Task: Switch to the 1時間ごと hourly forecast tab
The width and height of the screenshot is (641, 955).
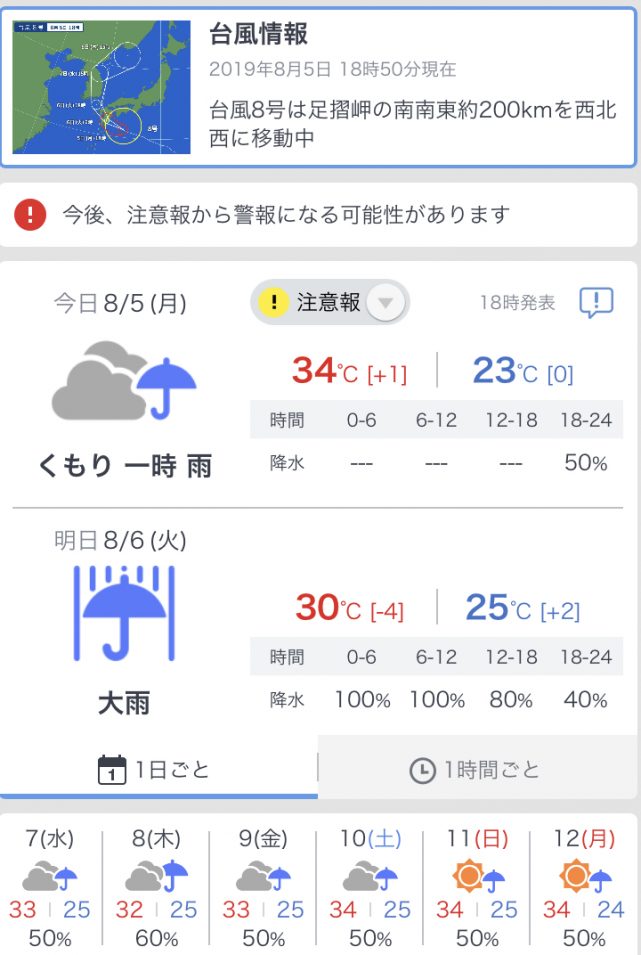Action: 476,770
